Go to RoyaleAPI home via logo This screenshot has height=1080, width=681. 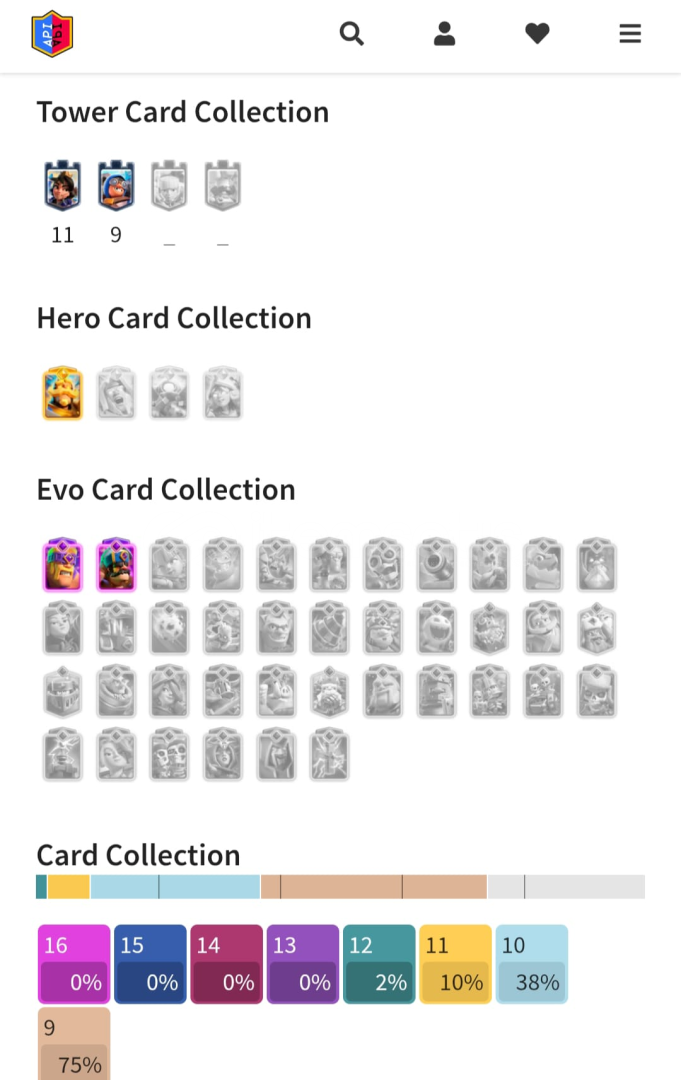(52, 34)
